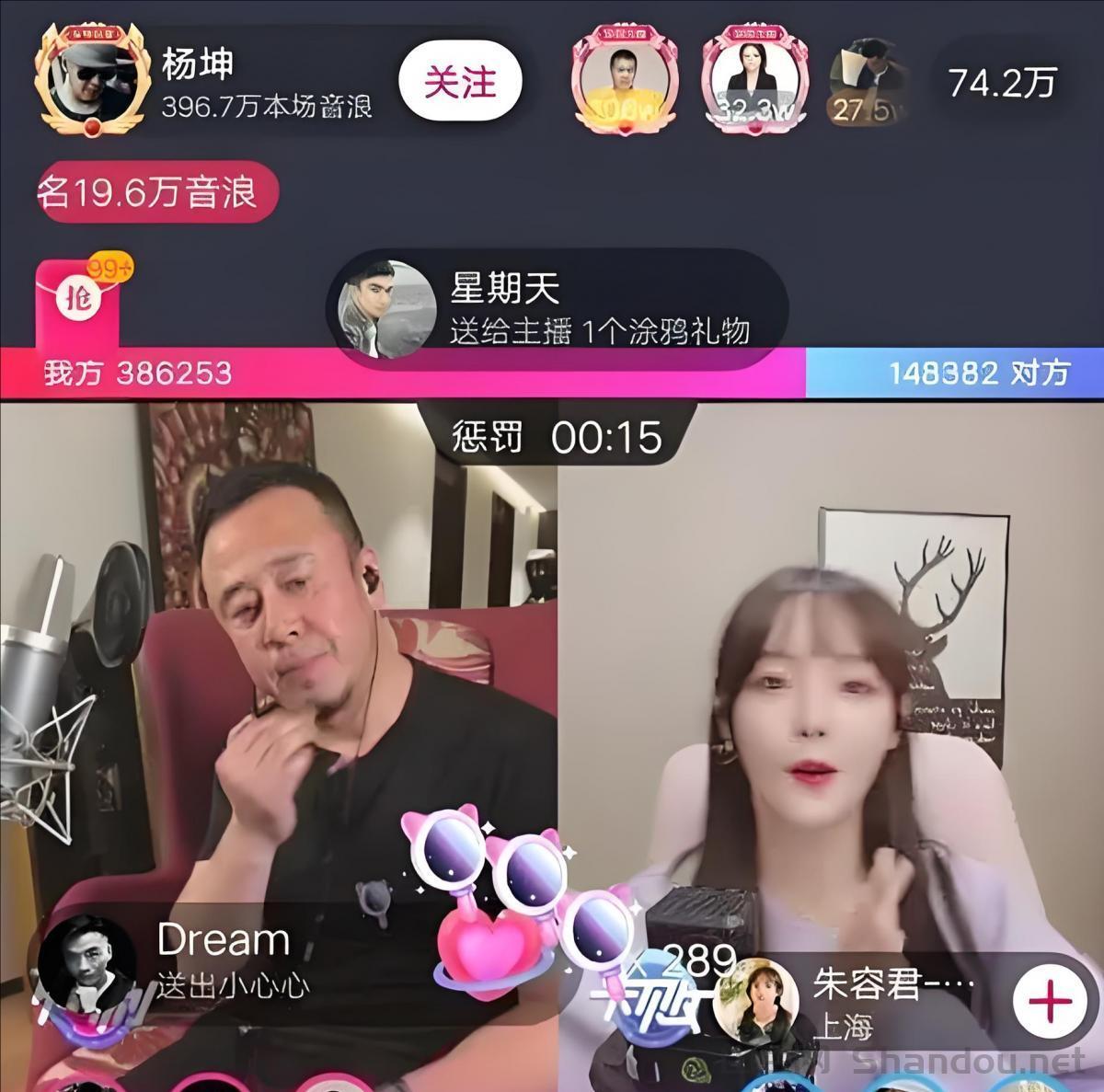Open the third-ranked gifter avatar showing 27.5
The width and height of the screenshot is (1104, 1092).
[x=869, y=83]
